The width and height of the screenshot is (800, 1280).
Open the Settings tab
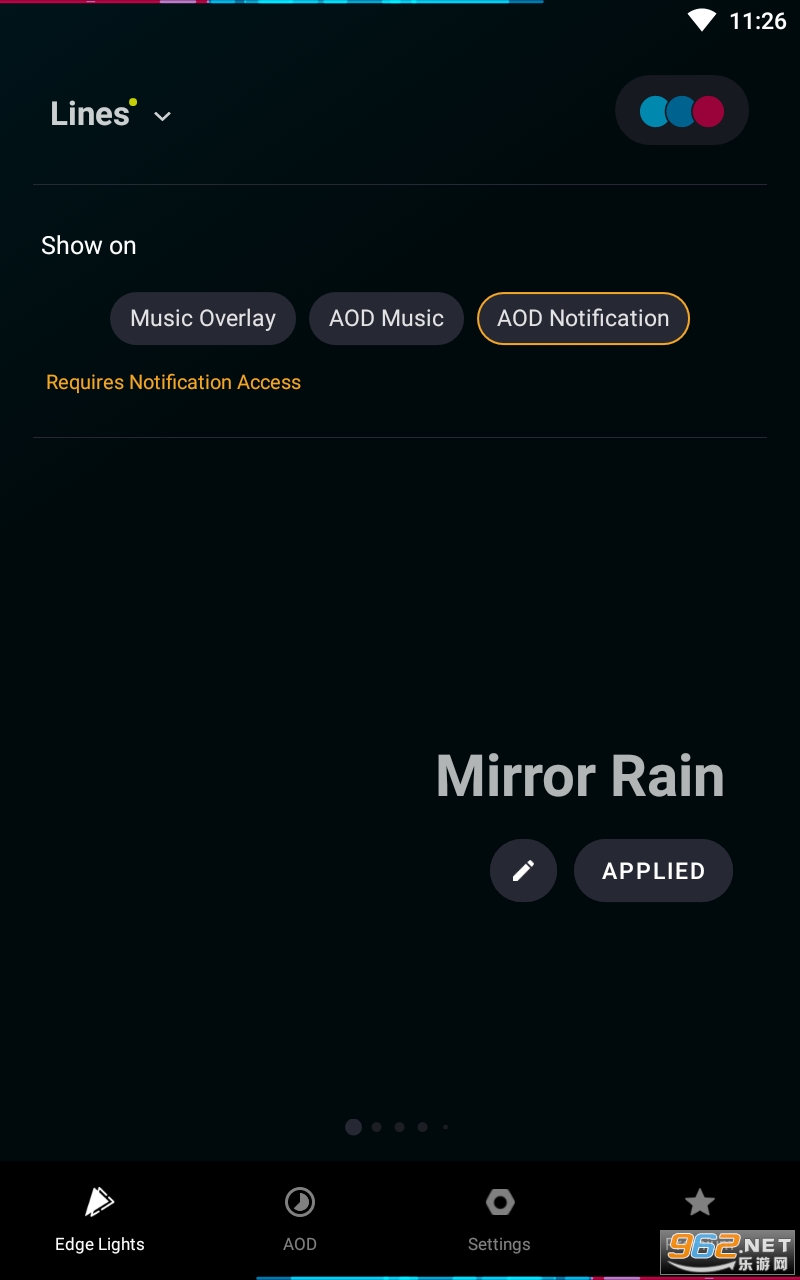pos(499,1219)
